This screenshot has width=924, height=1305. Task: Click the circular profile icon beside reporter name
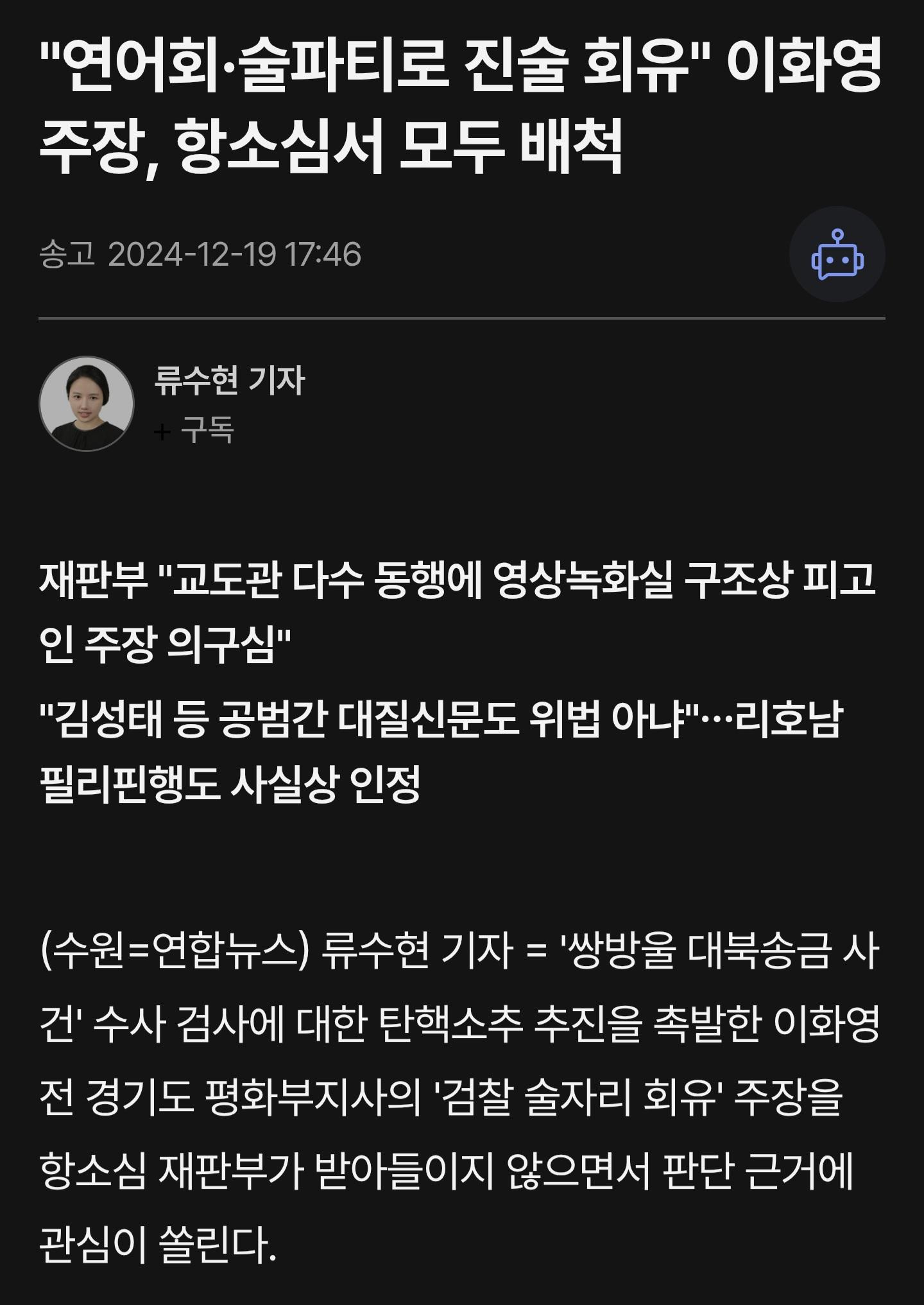tap(87, 401)
